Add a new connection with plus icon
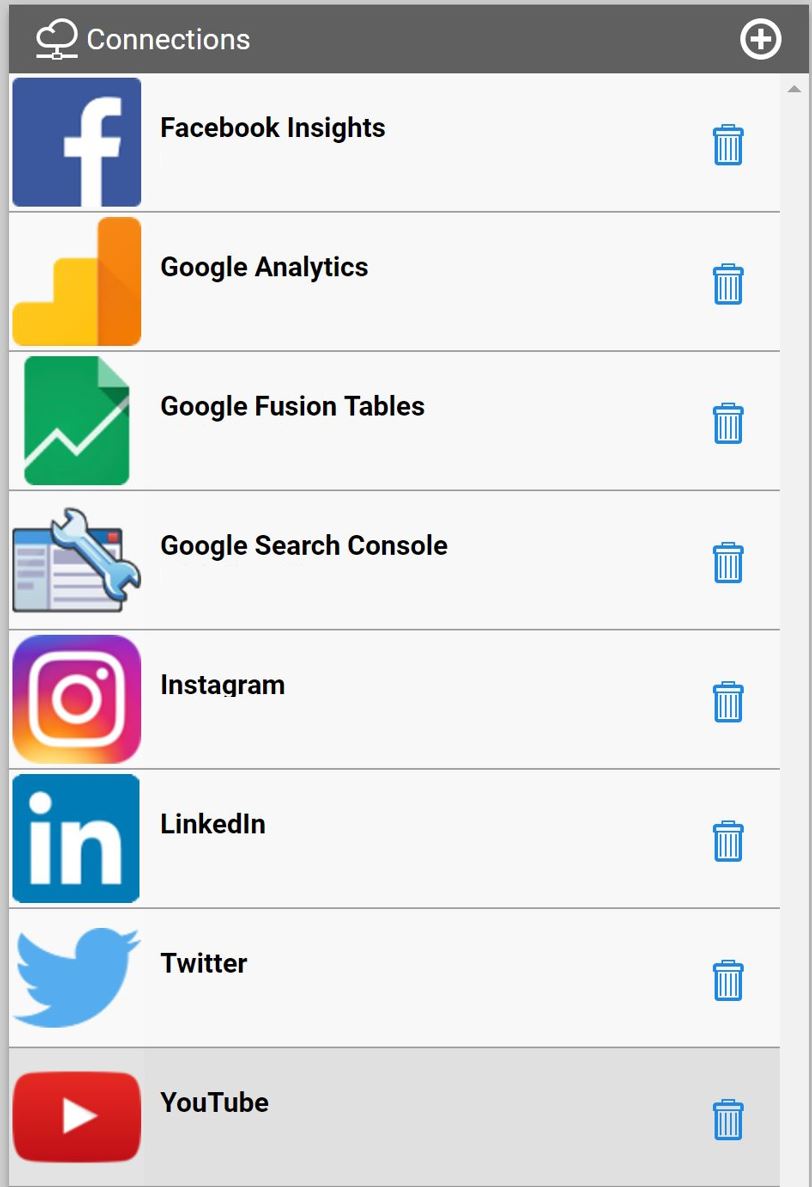This screenshot has width=812, height=1187. pos(760,39)
